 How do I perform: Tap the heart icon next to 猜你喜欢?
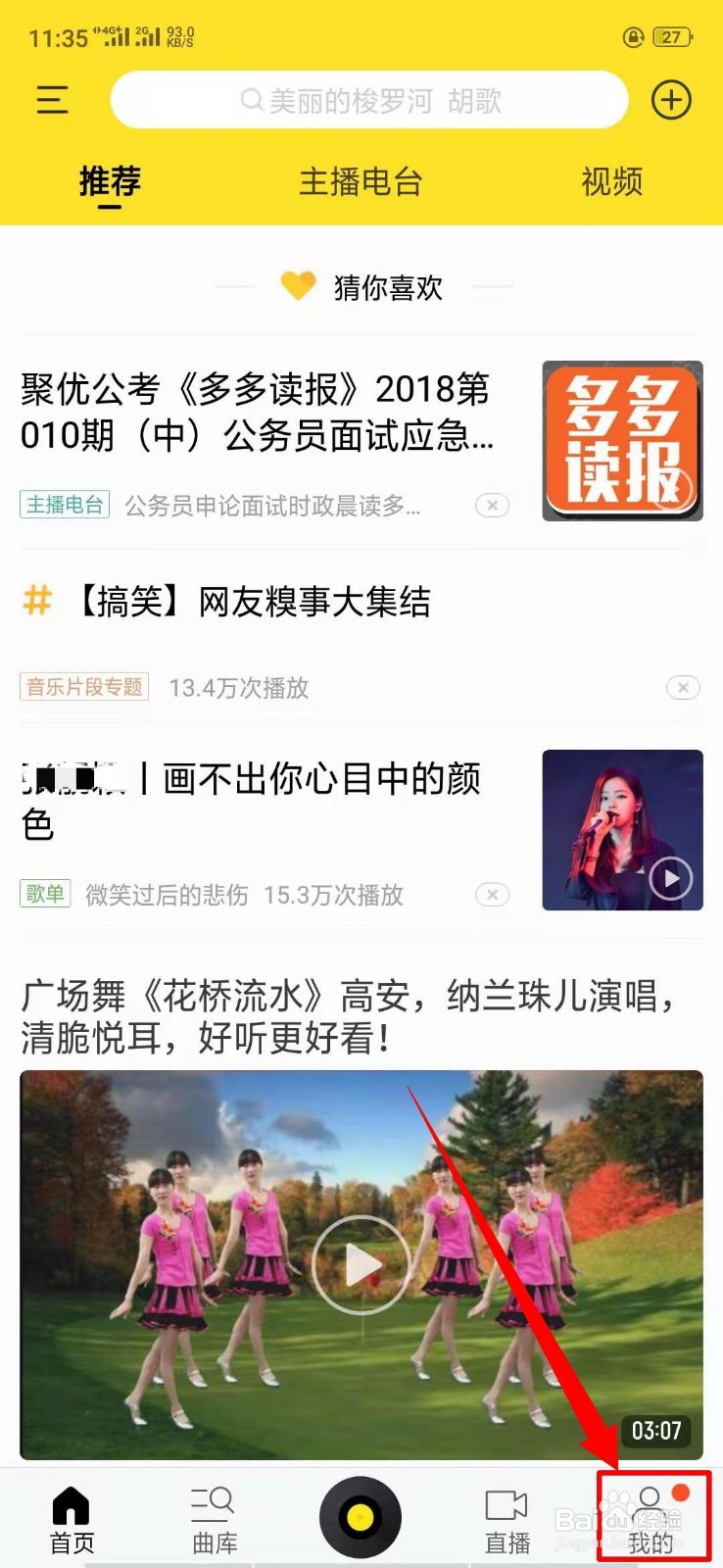[297, 285]
